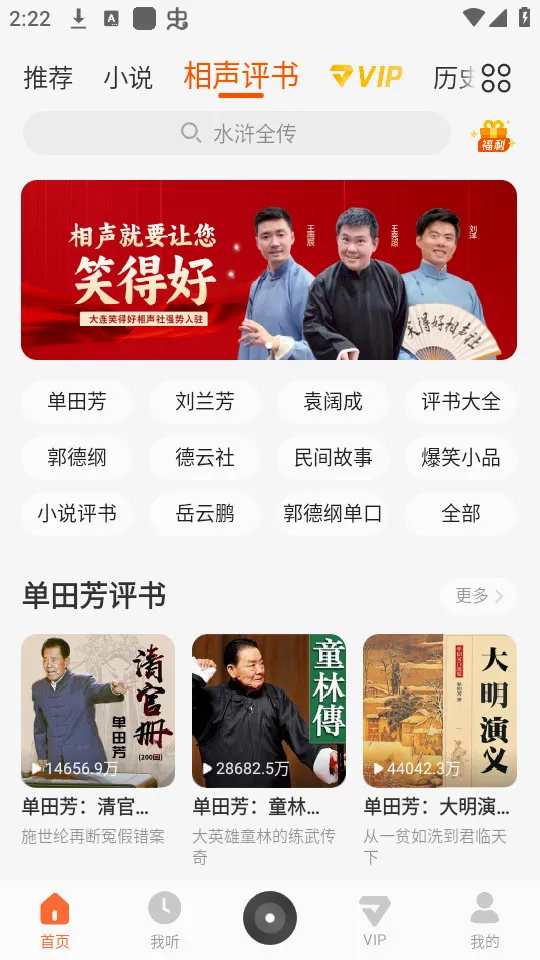Open the category grid icon
The height and width of the screenshot is (960, 540).
[x=495, y=78]
